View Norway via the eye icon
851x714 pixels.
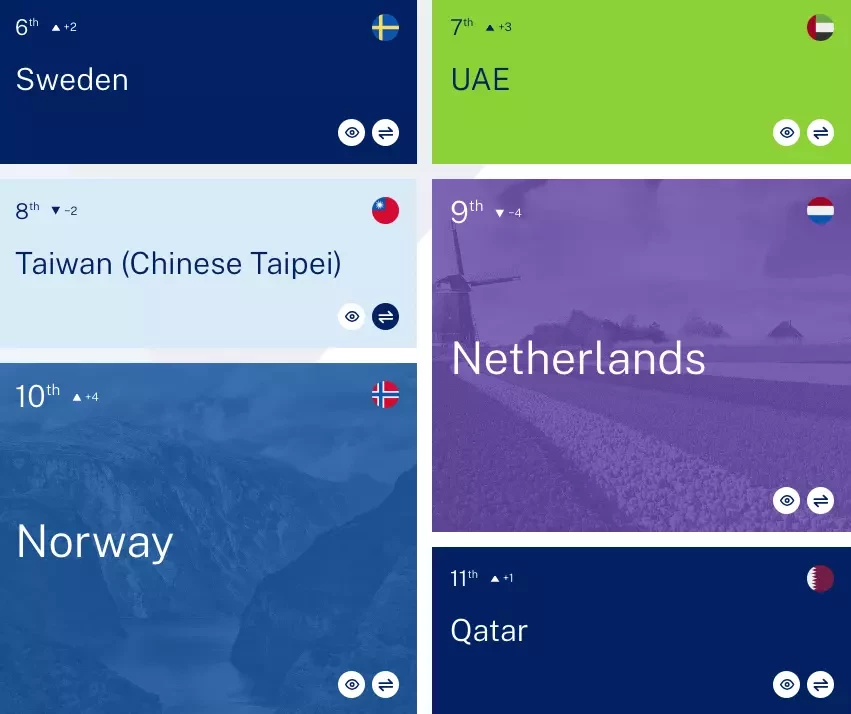click(351, 684)
